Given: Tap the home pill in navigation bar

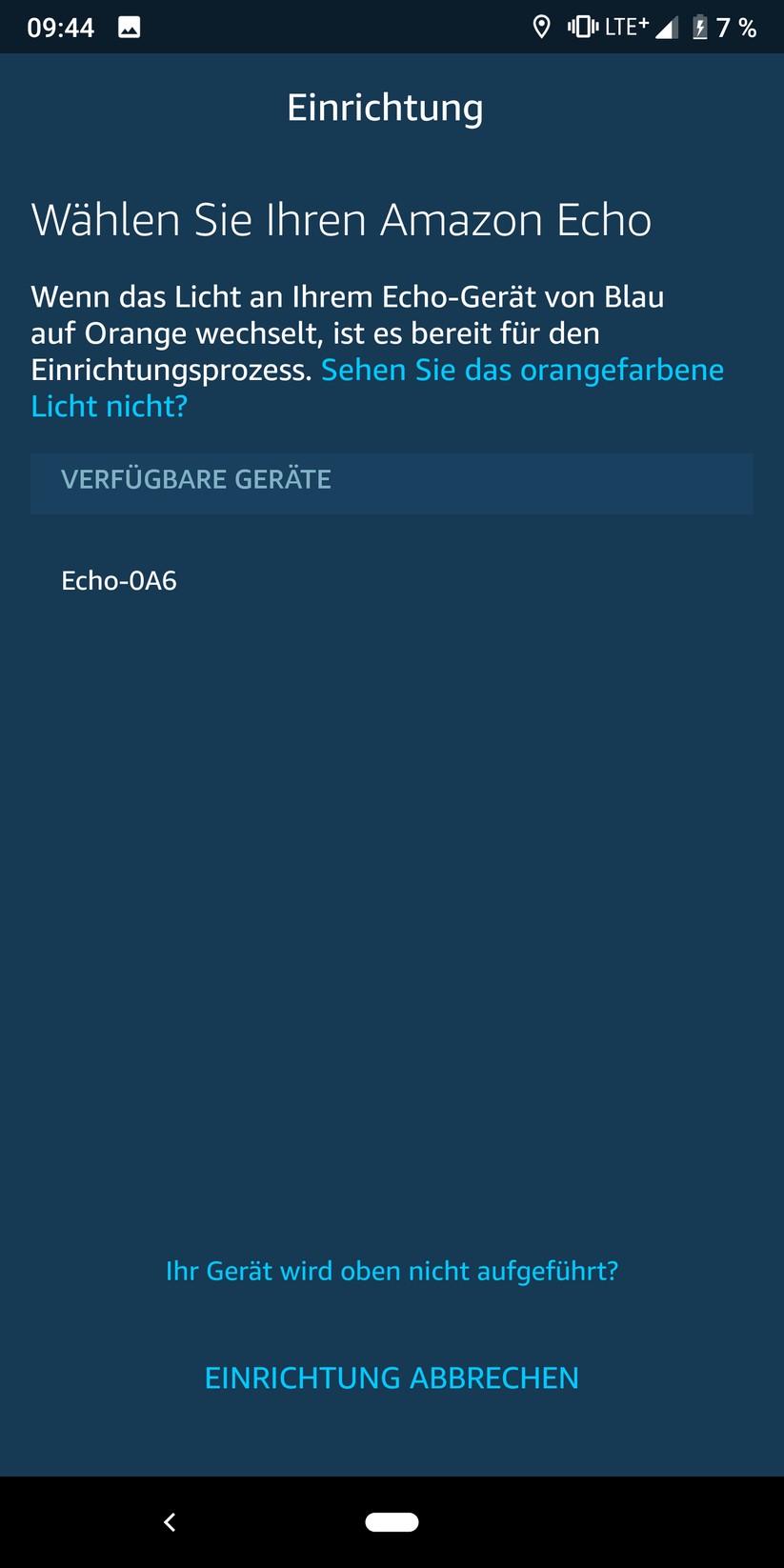Looking at the screenshot, I should point(392,1522).
